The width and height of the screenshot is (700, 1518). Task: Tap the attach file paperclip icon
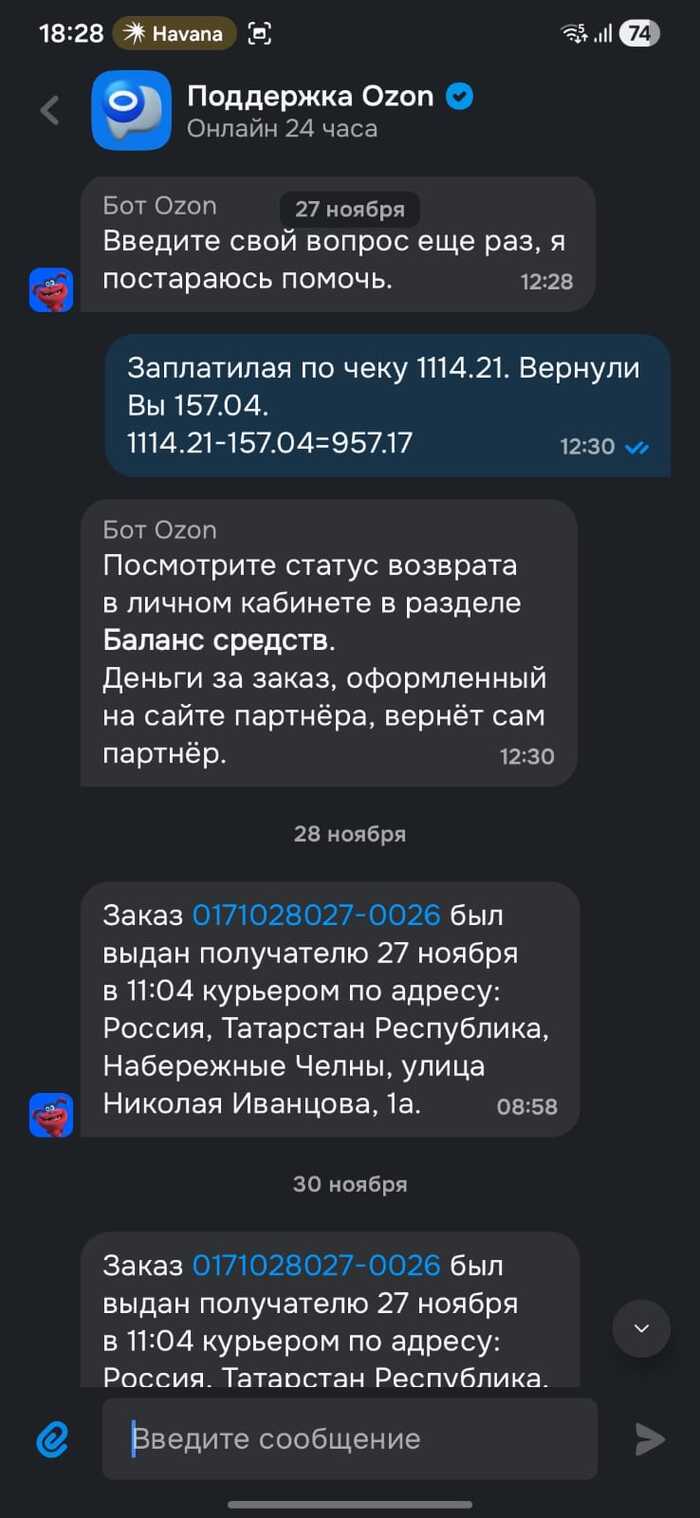click(x=52, y=1439)
